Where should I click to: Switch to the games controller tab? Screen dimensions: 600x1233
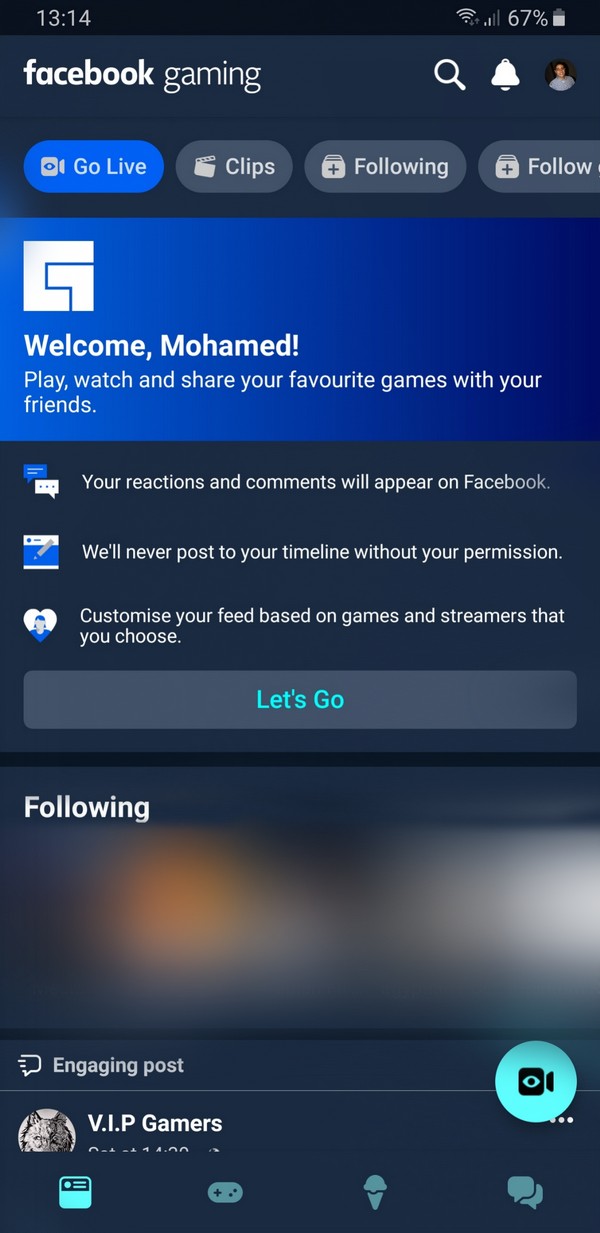pyautogui.click(x=225, y=1192)
